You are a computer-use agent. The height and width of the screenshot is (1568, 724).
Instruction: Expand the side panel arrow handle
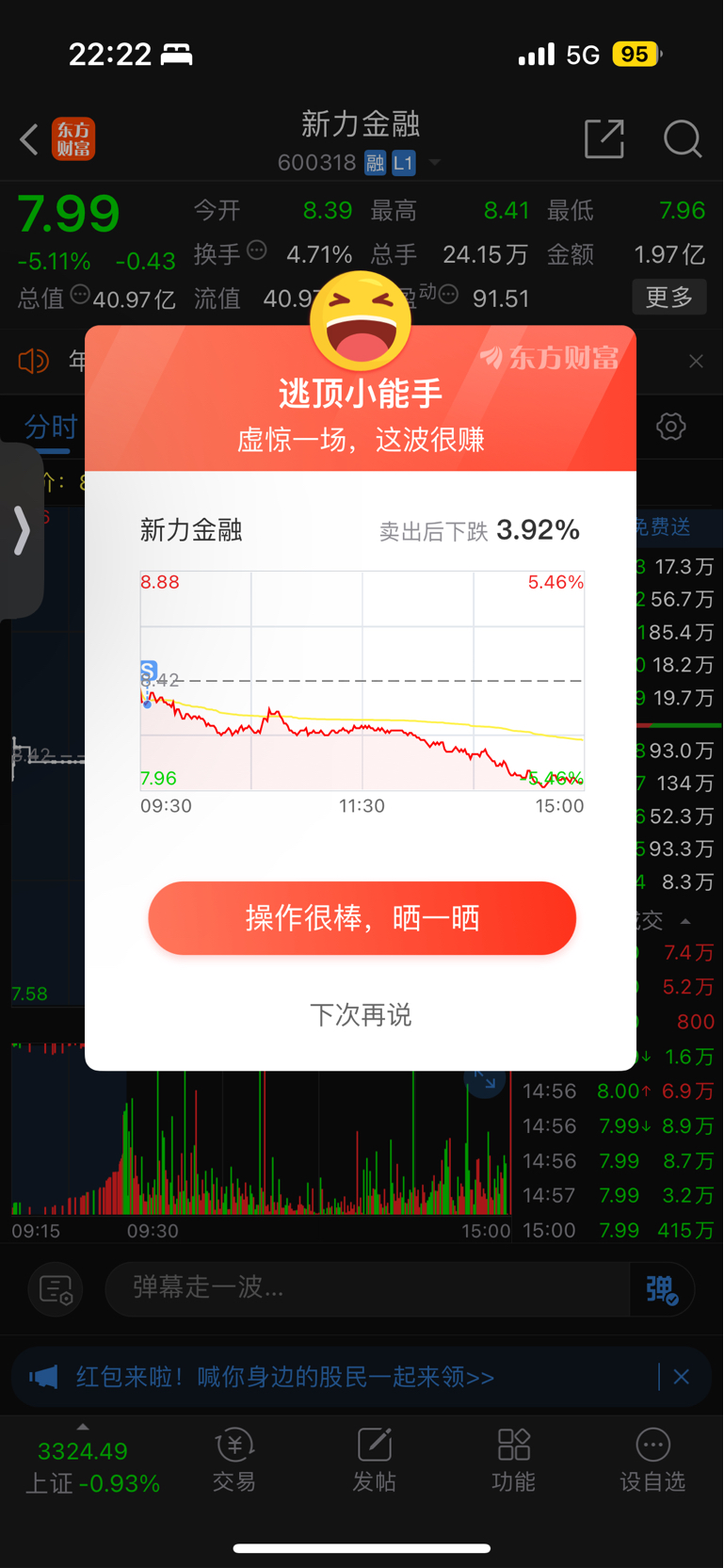tap(22, 531)
